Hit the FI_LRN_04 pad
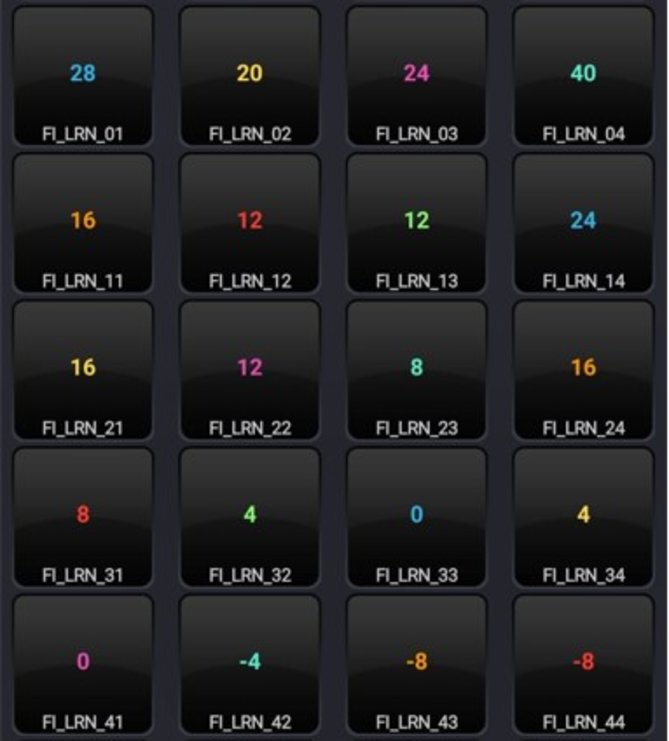This screenshot has height=741, width=669. (583, 77)
